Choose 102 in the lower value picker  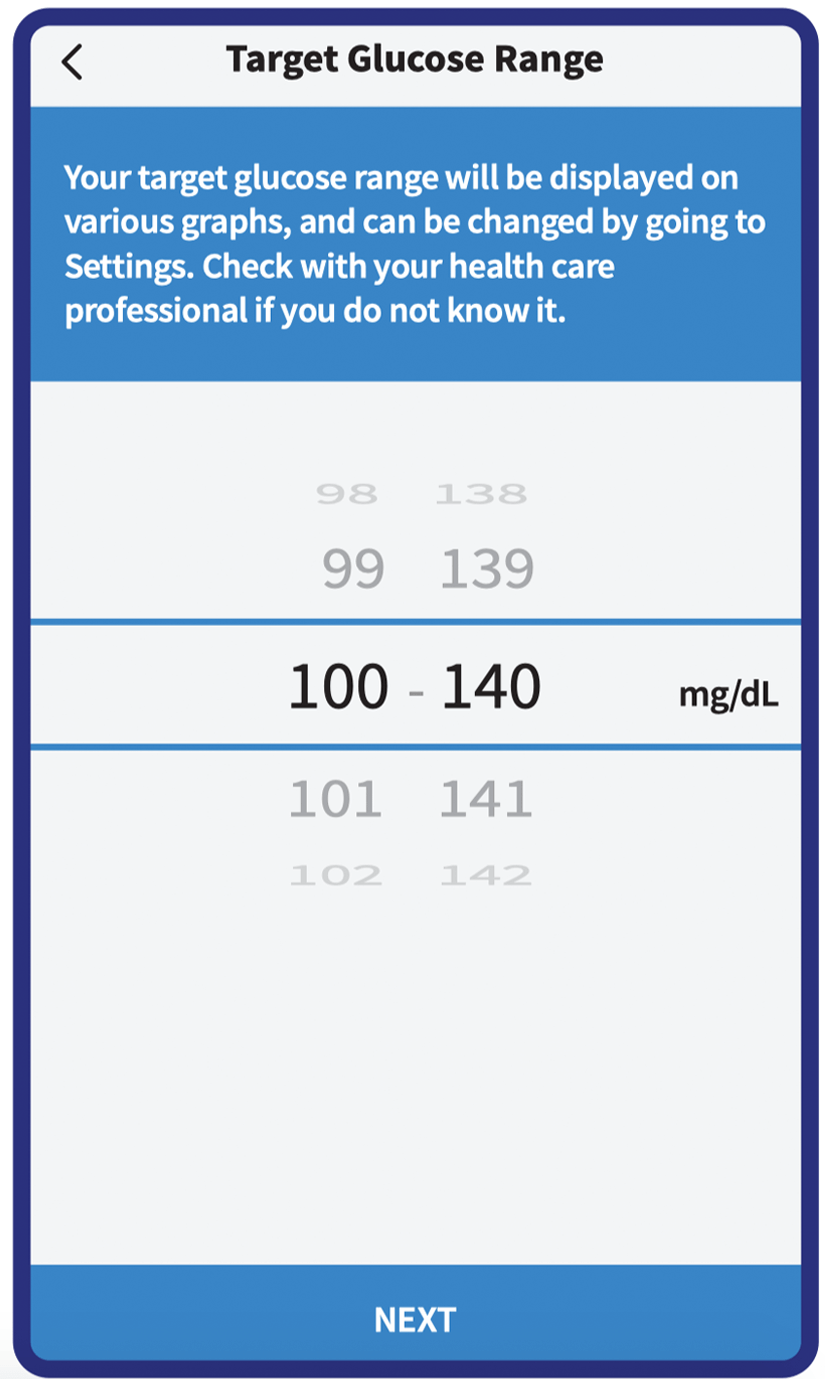(x=336, y=876)
